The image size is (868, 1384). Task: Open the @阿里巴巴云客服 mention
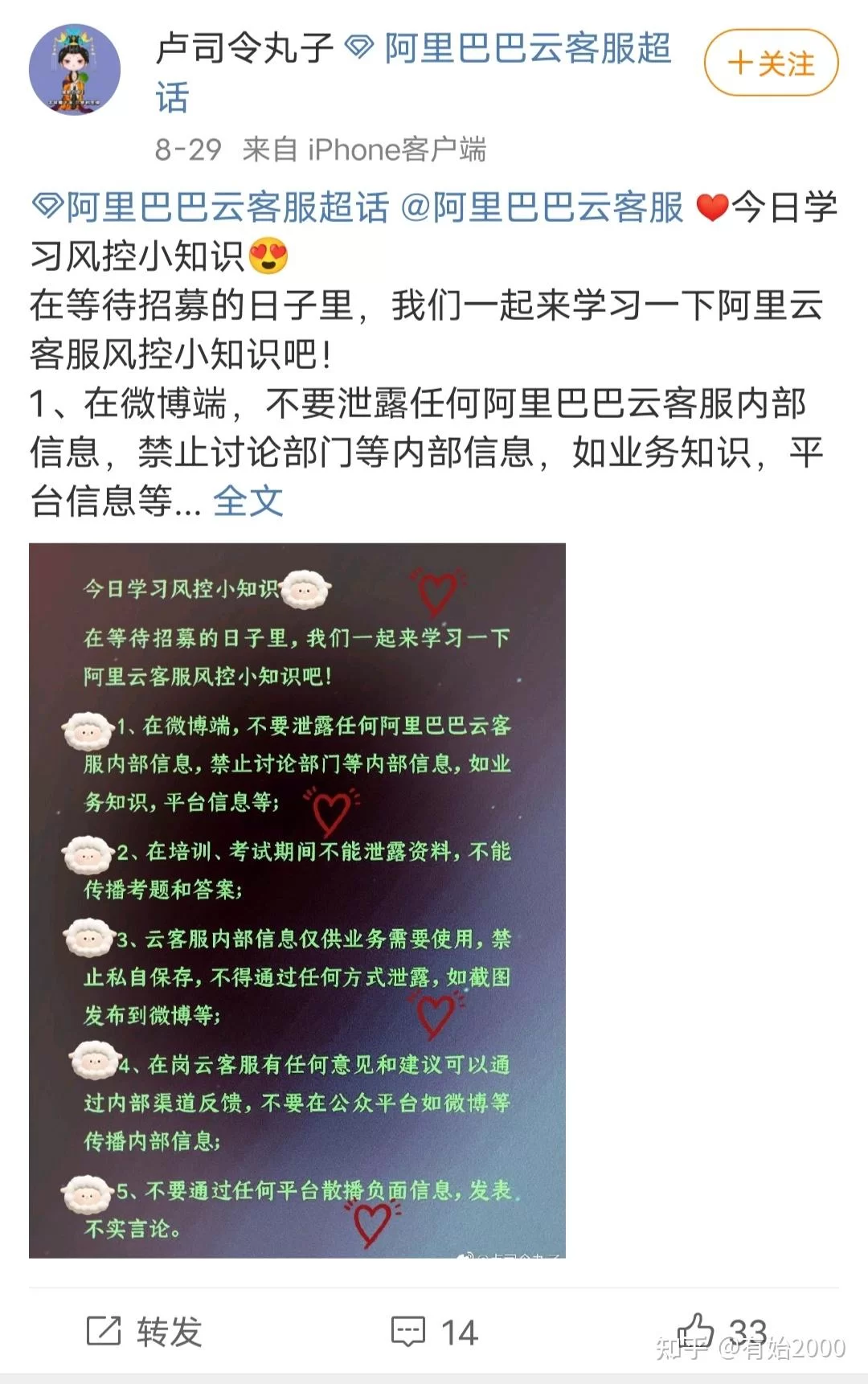pyautogui.click(x=542, y=208)
